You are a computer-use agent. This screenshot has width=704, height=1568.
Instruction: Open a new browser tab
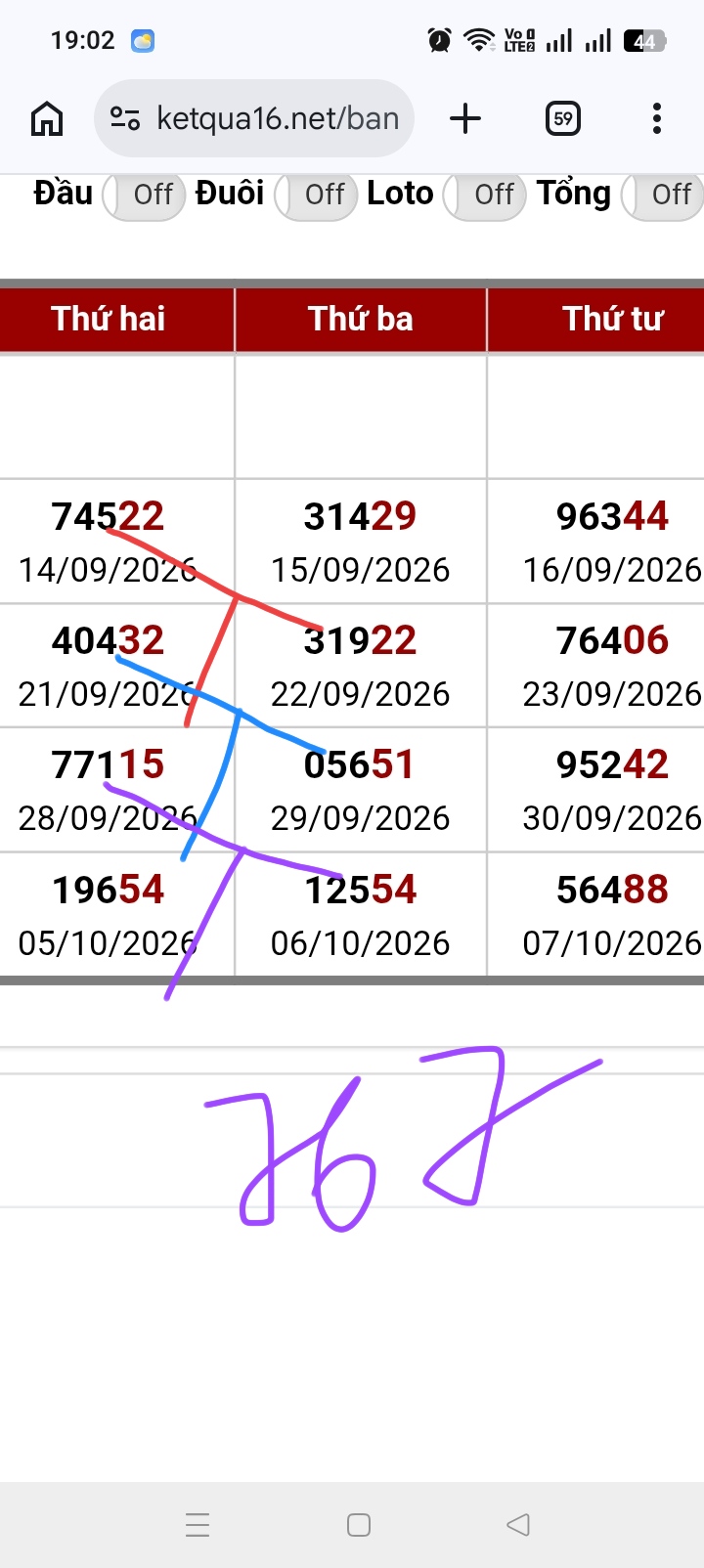465,118
